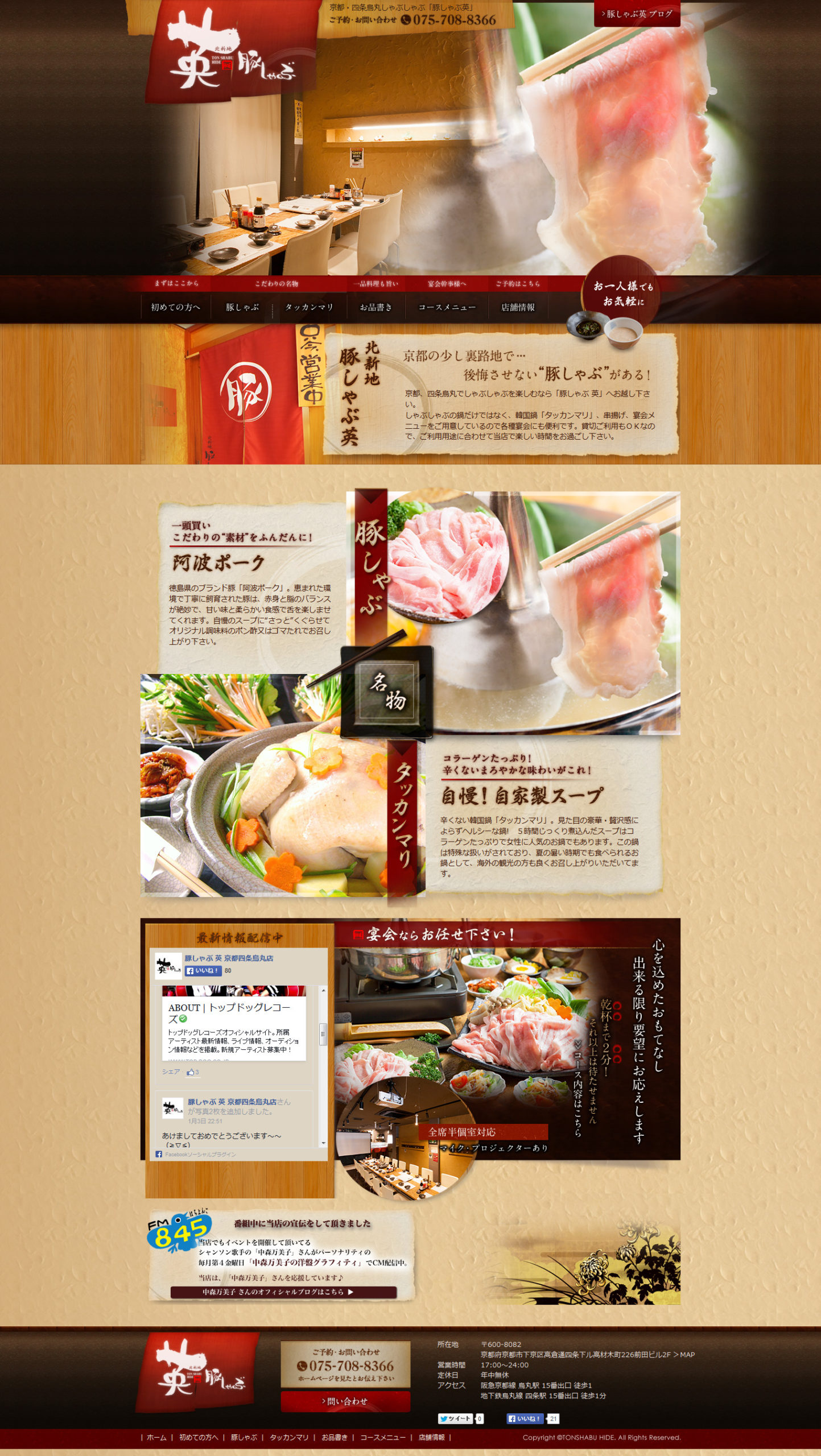This screenshot has width=821, height=1456.
Task: Select タッカンマリ in the main menu
Action: pyautogui.click(x=309, y=307)
